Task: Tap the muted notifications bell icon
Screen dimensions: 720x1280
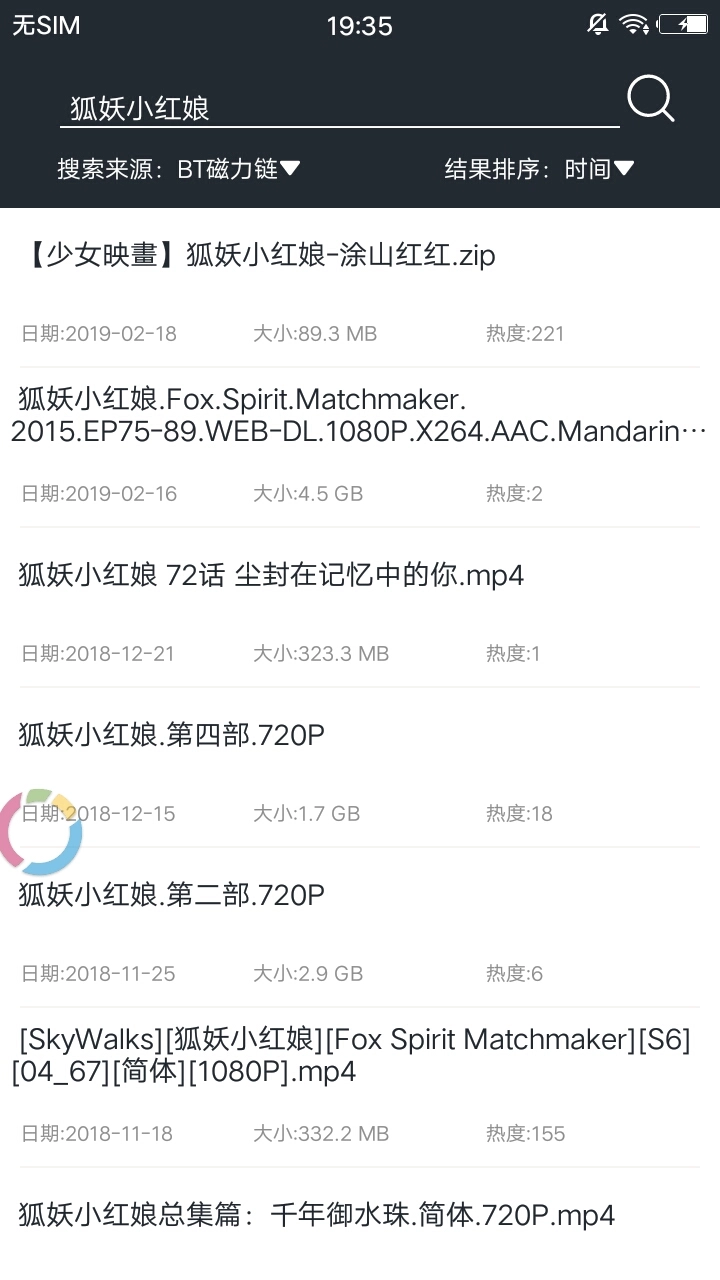Action: pos(597,24)
